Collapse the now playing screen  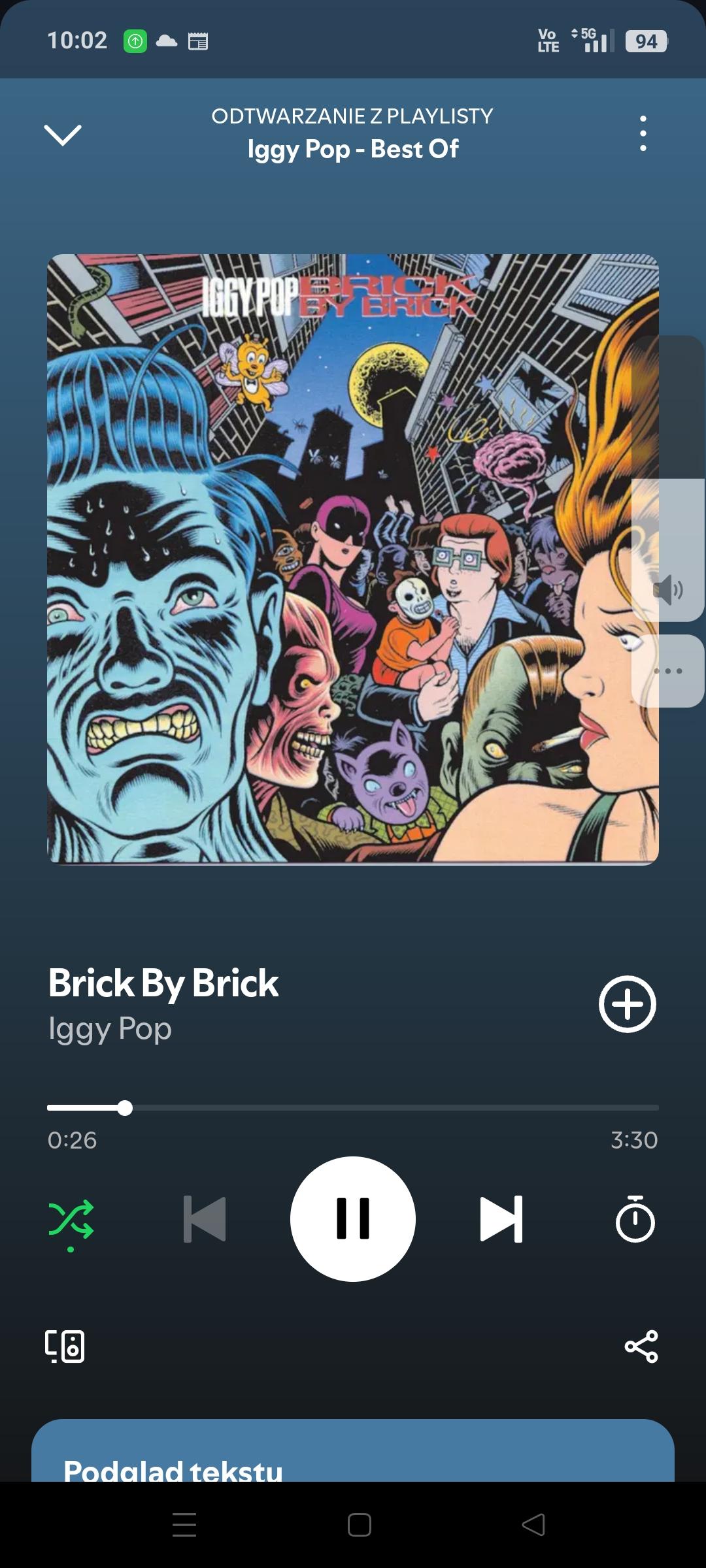(63, 135)
